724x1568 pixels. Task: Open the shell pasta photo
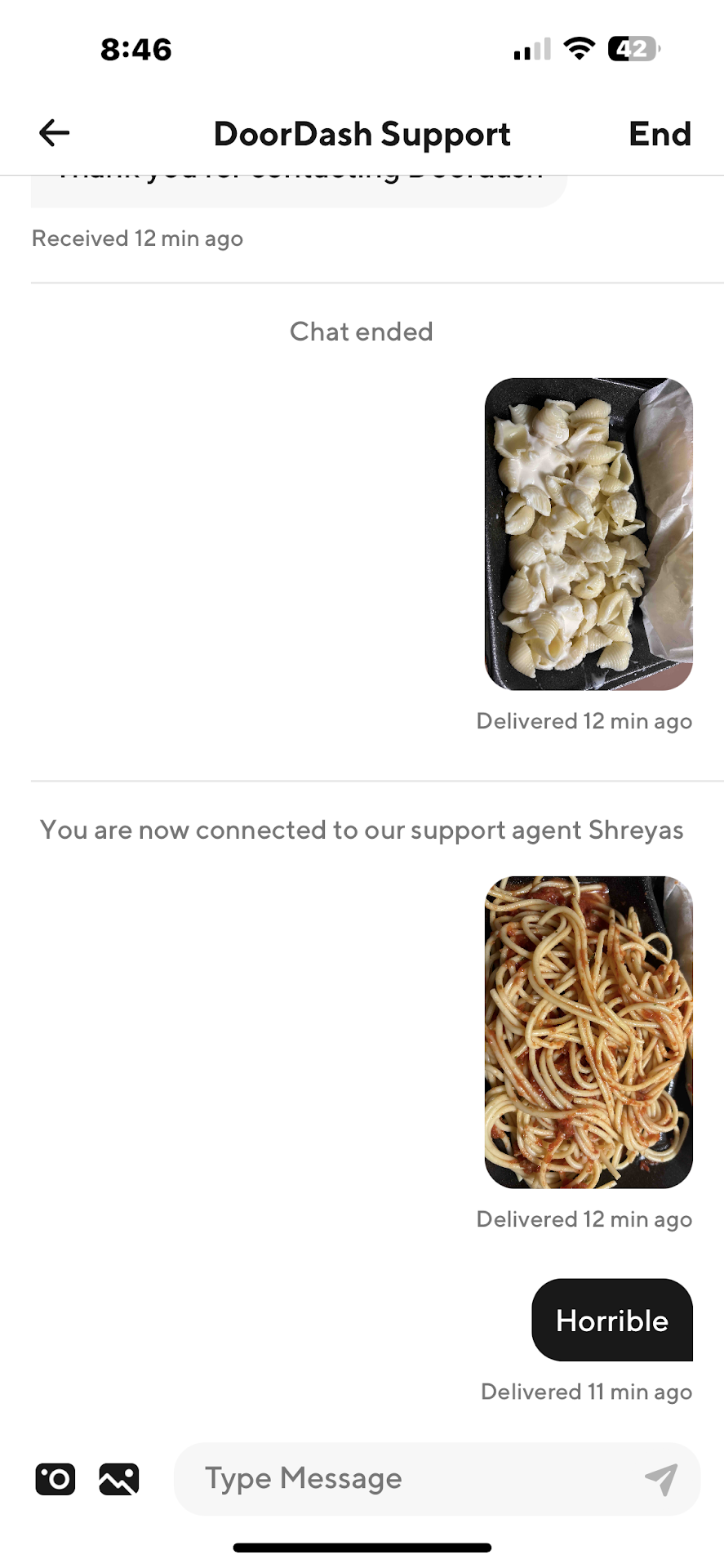(589, 534)
